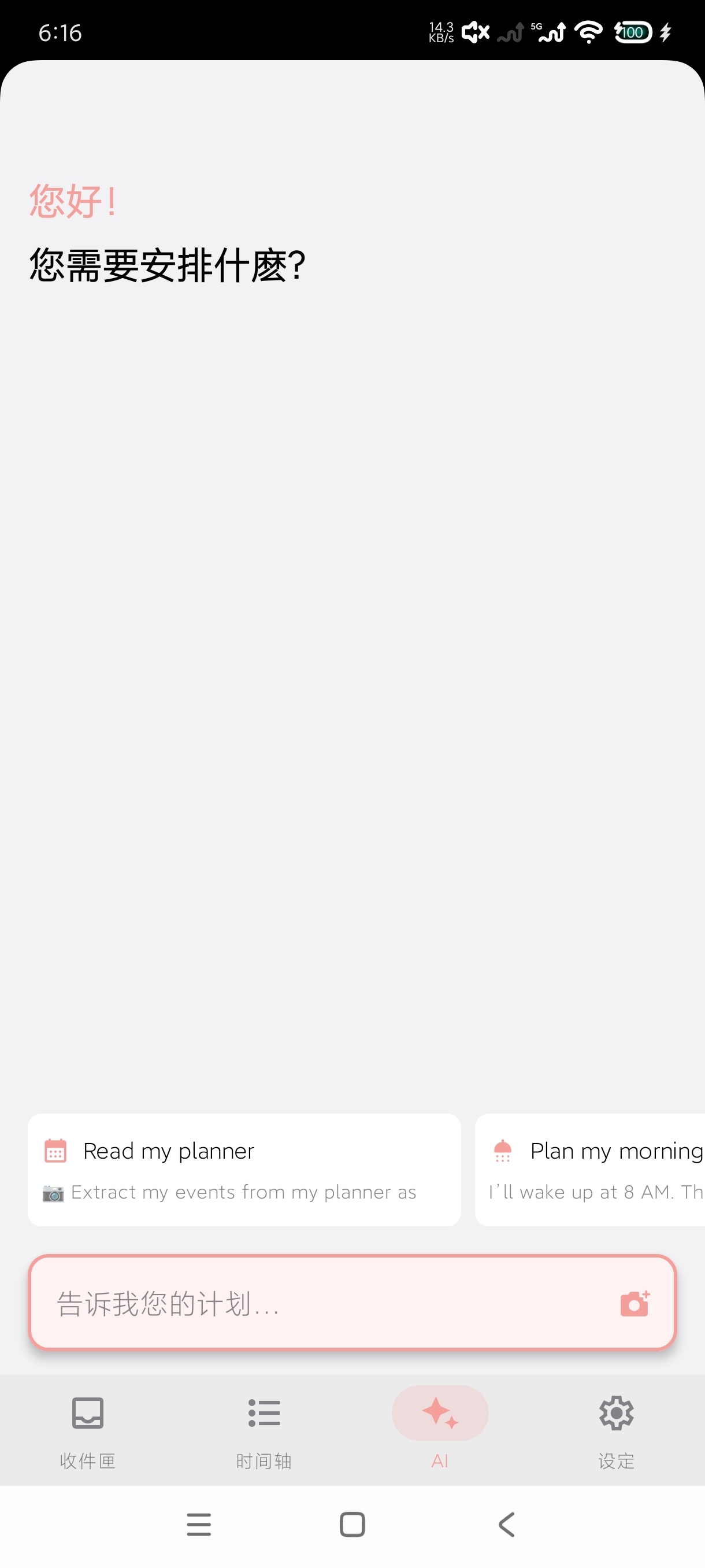Select the Read my planner suggestion card
This screenshot has width=705, height=1568.
pos(244,1170)
